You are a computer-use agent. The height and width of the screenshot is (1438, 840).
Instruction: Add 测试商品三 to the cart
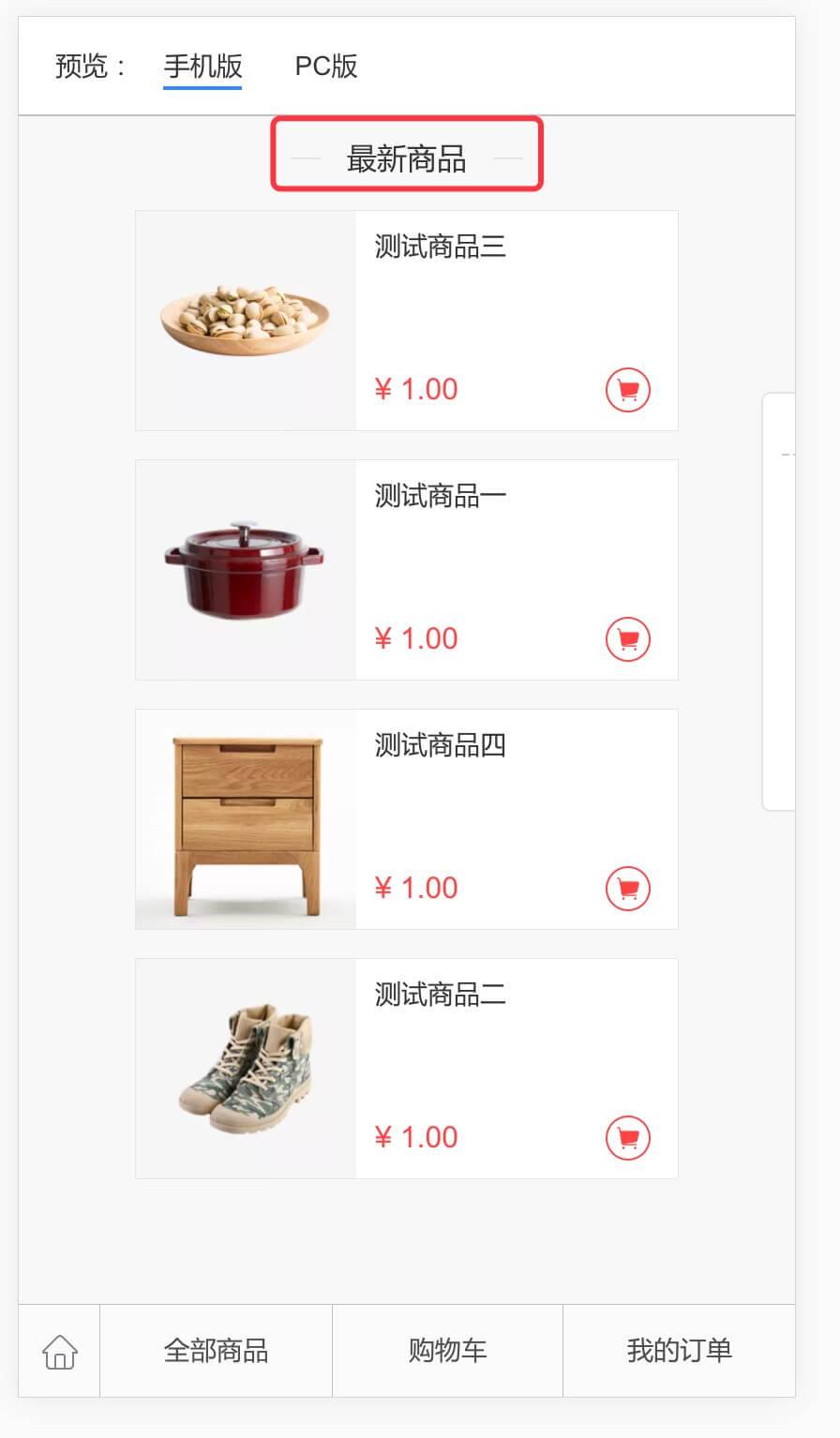pyautogui.click(x=627, y=390)
